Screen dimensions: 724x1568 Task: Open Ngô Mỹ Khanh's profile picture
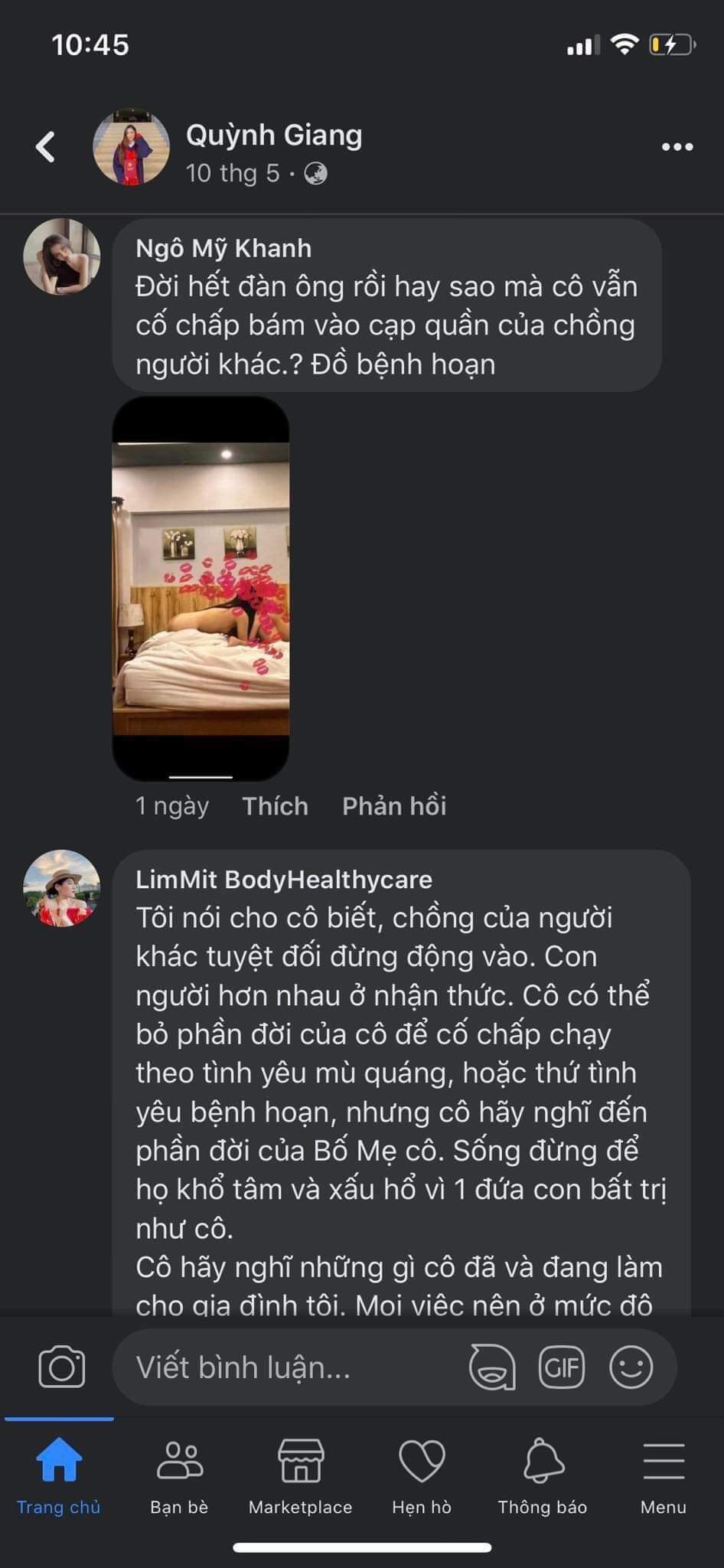click(x=61, y=256)
